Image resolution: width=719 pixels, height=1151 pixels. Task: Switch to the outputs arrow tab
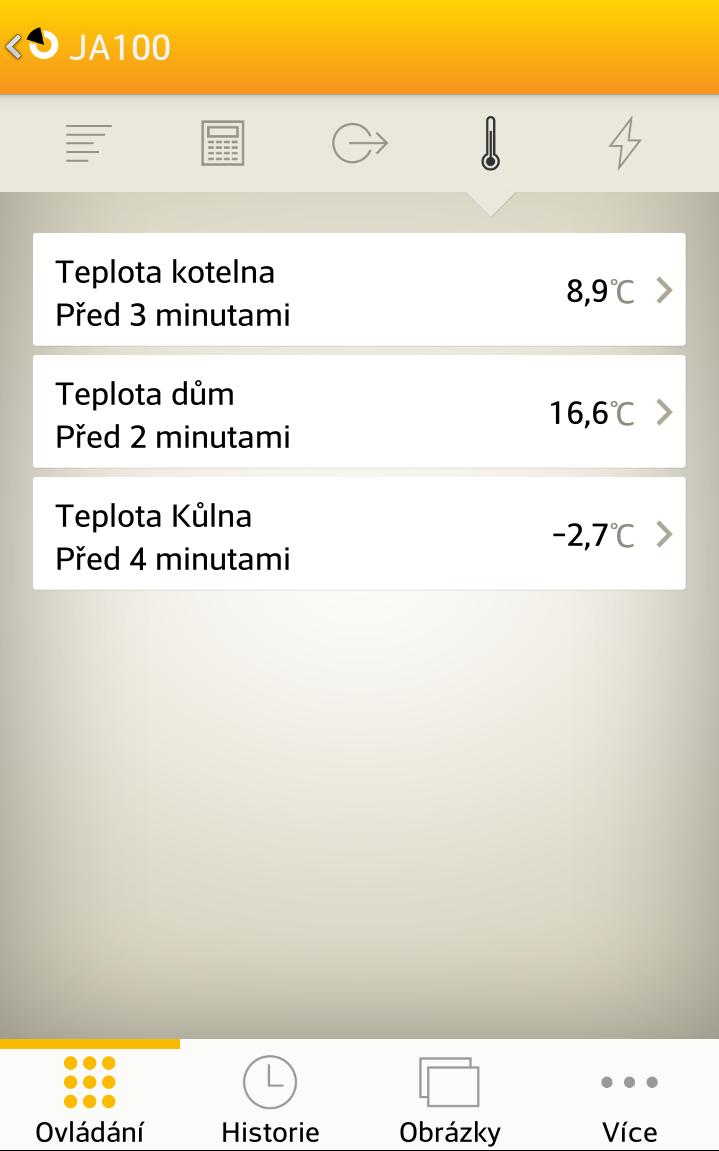tap(360, 144)
